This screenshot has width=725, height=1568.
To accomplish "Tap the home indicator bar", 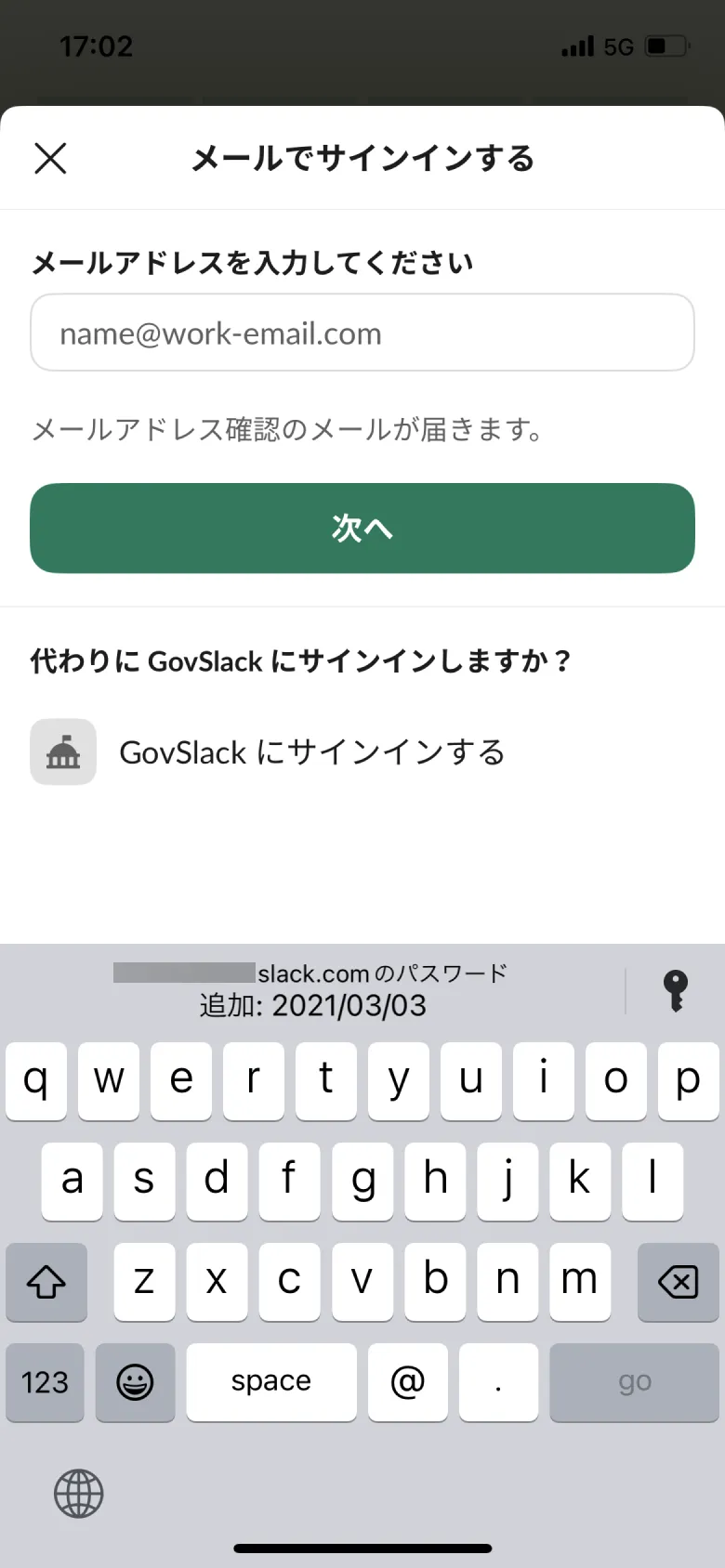I will 362,1548.
